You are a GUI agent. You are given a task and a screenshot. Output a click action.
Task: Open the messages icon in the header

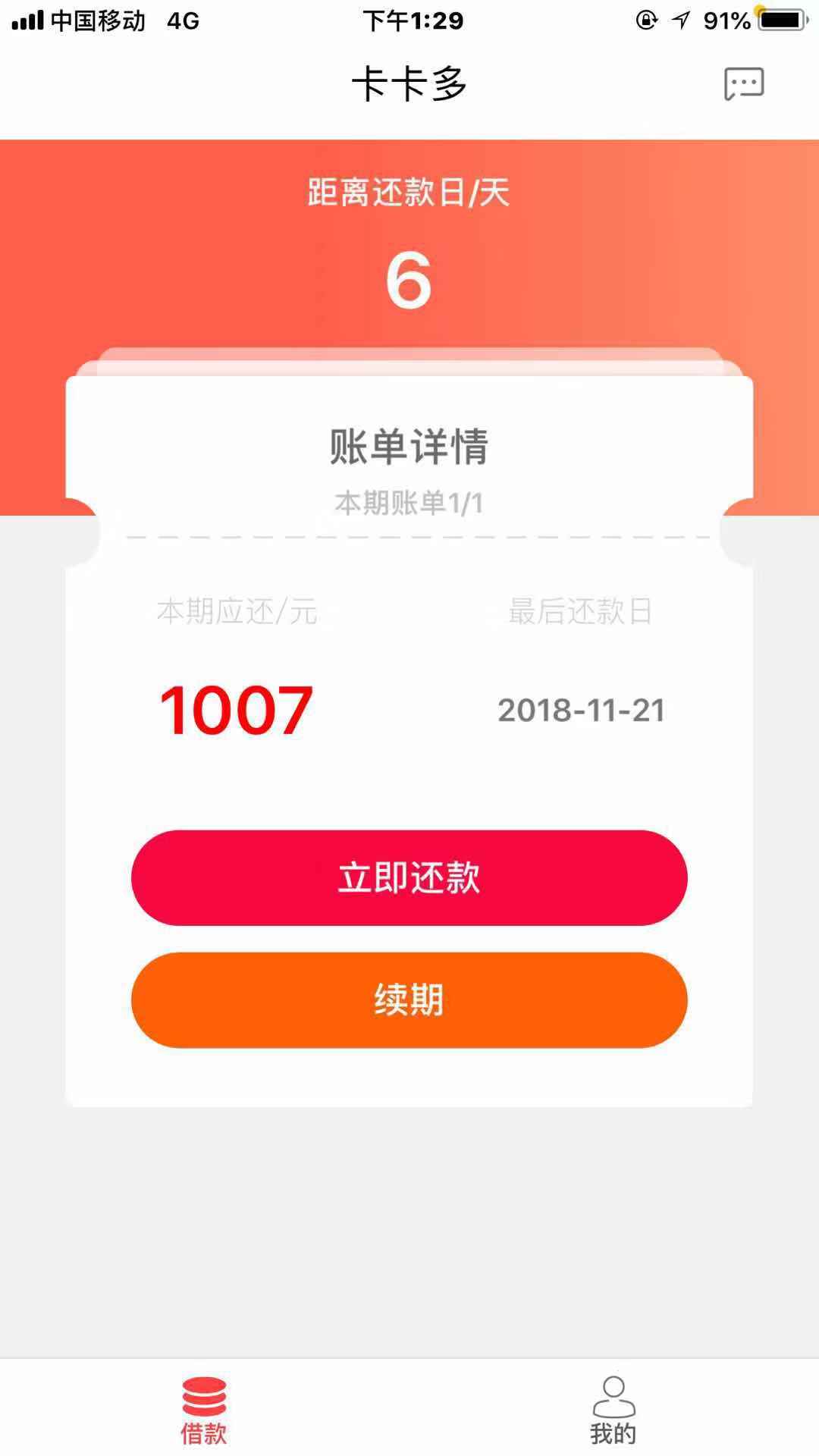coord(743,83)
